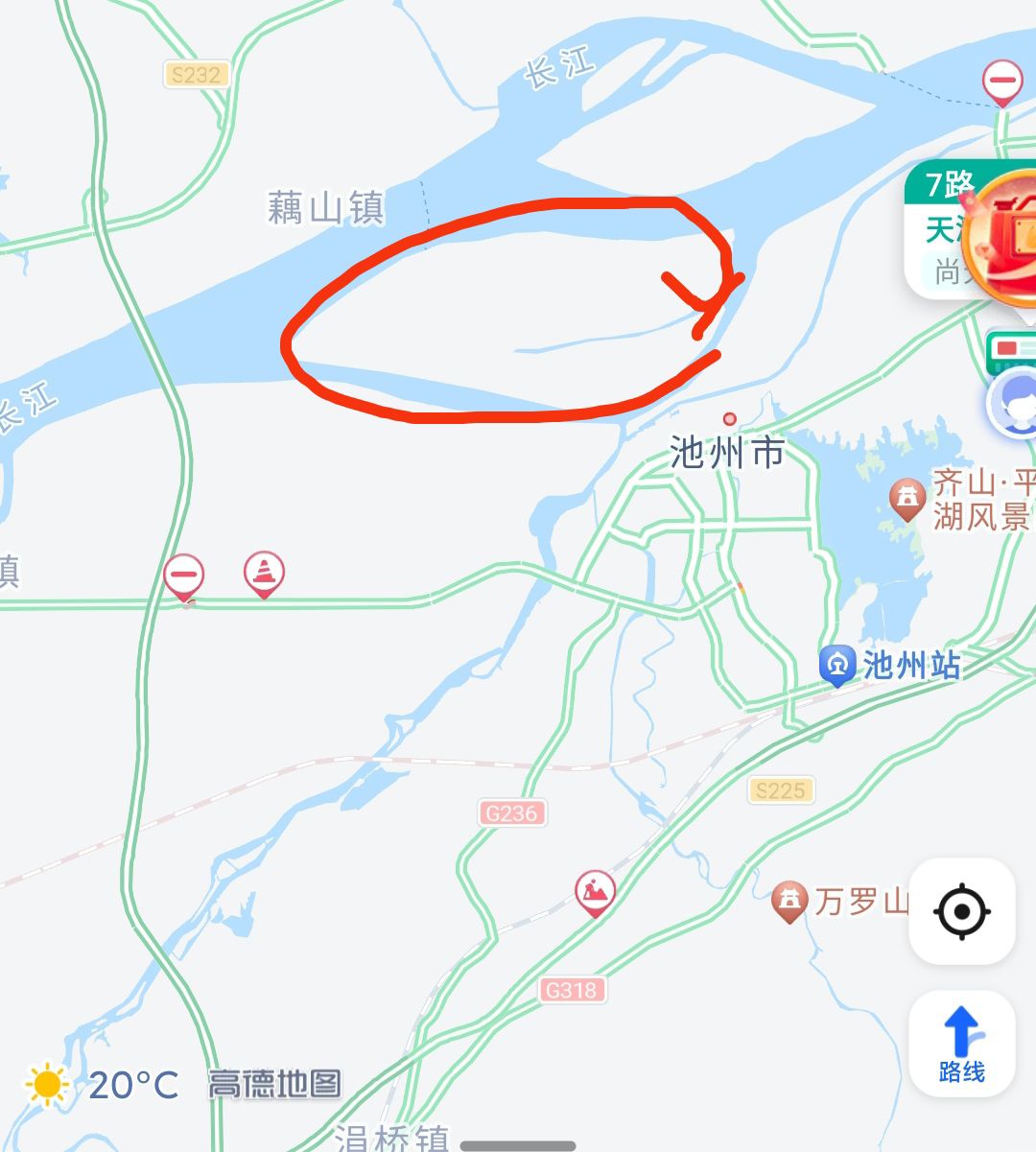Open road closure marker near the 7路 card

1002,82
